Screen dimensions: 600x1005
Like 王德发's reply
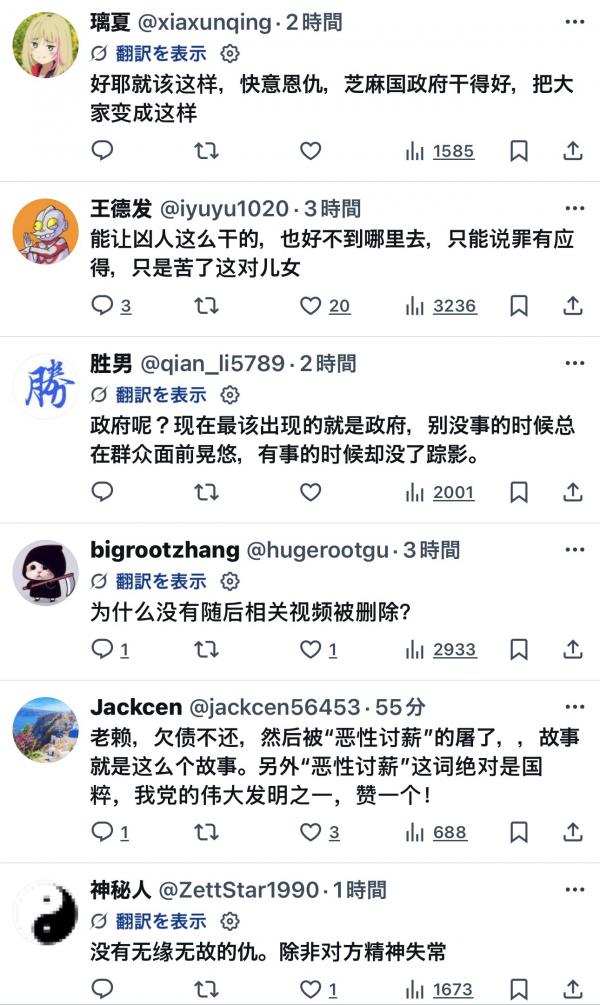tap(312, 306)
